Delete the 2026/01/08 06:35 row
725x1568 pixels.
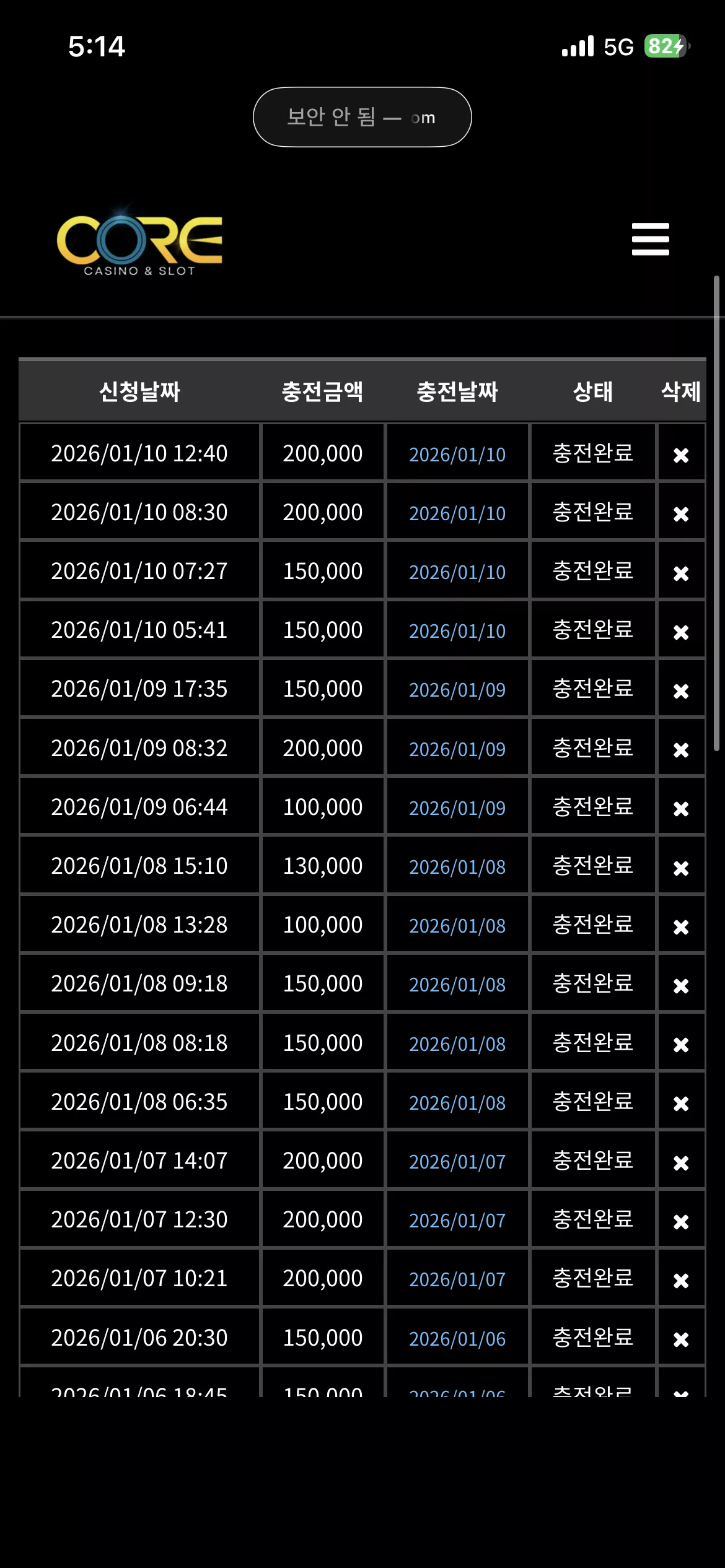coord(681,1104)
